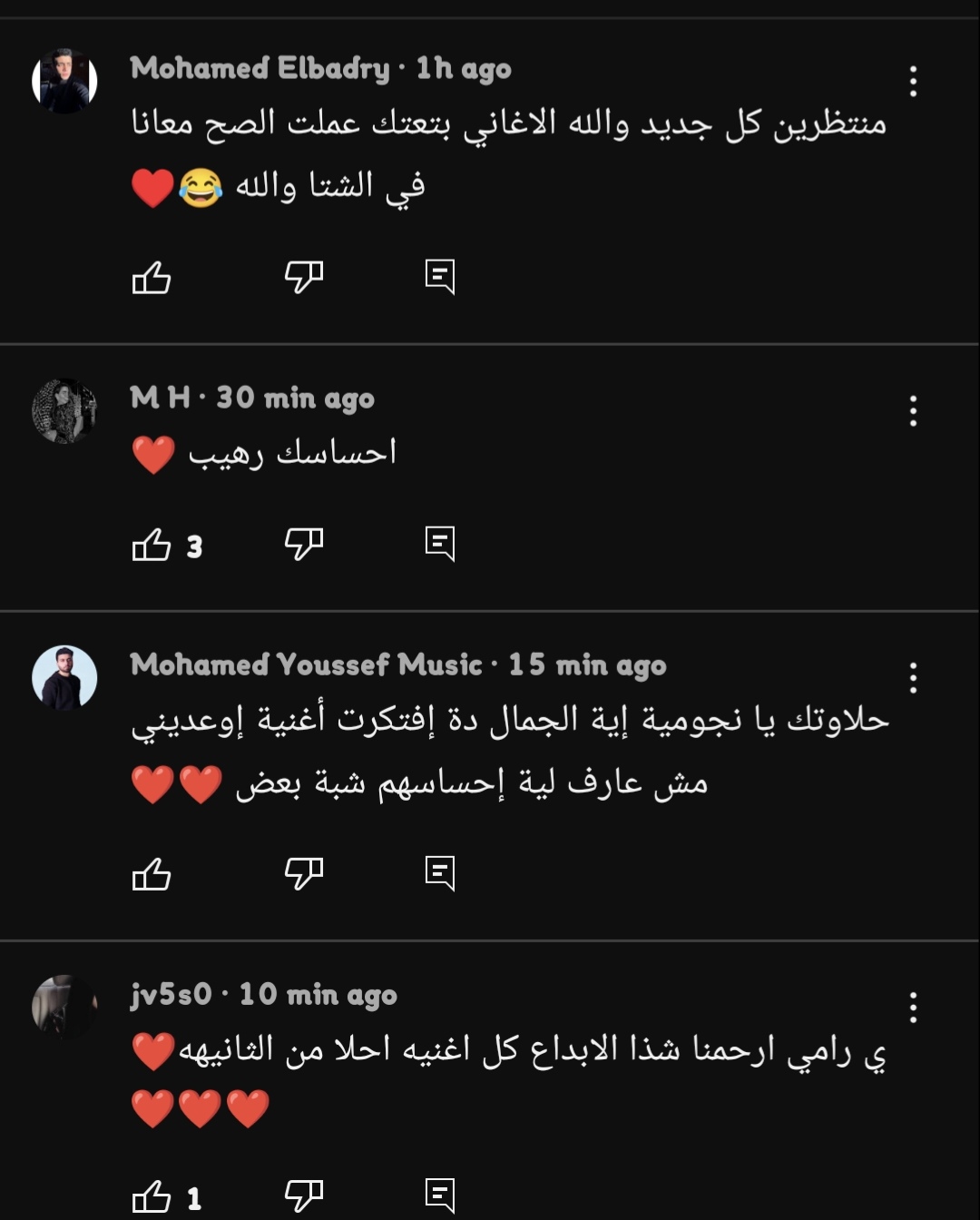Like Mohamed Youssef Music's comment
The height and width of the screenshot is (1220, 980).
coord(152,873)
